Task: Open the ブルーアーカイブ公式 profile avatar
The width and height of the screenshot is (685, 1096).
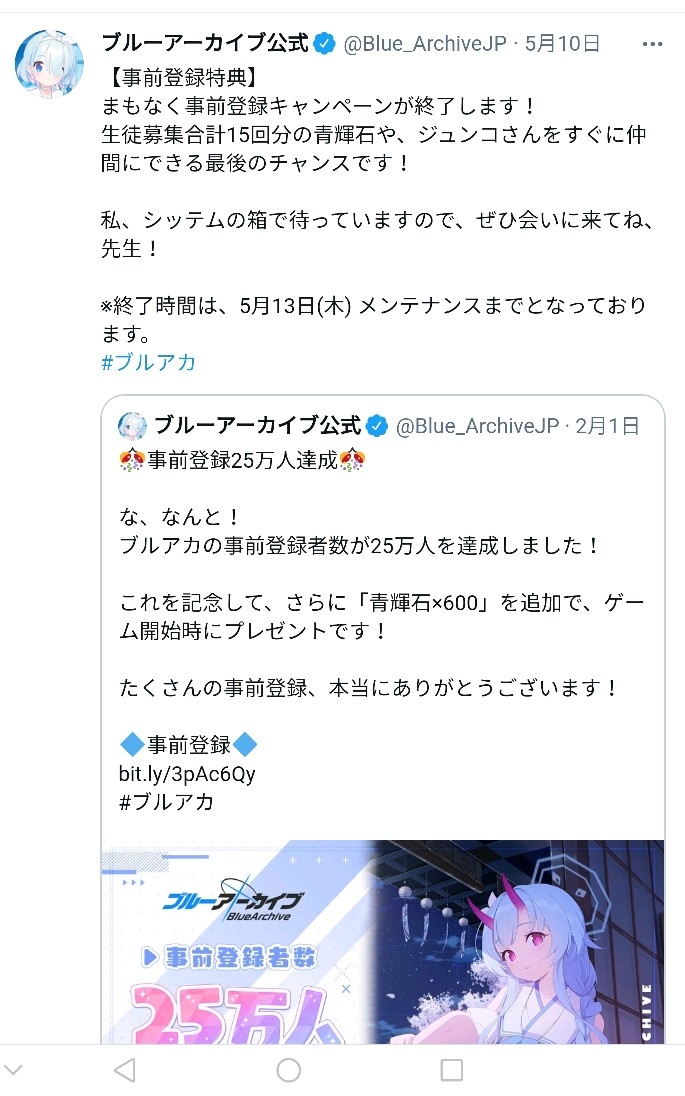Action: [49, 64]
